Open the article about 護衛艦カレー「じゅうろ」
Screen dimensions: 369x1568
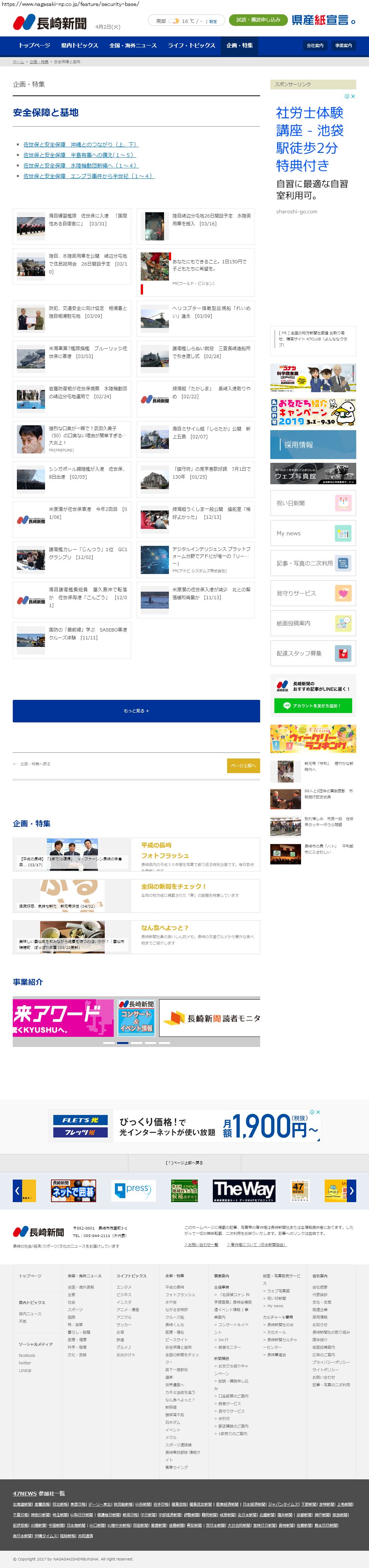[88, 553]
